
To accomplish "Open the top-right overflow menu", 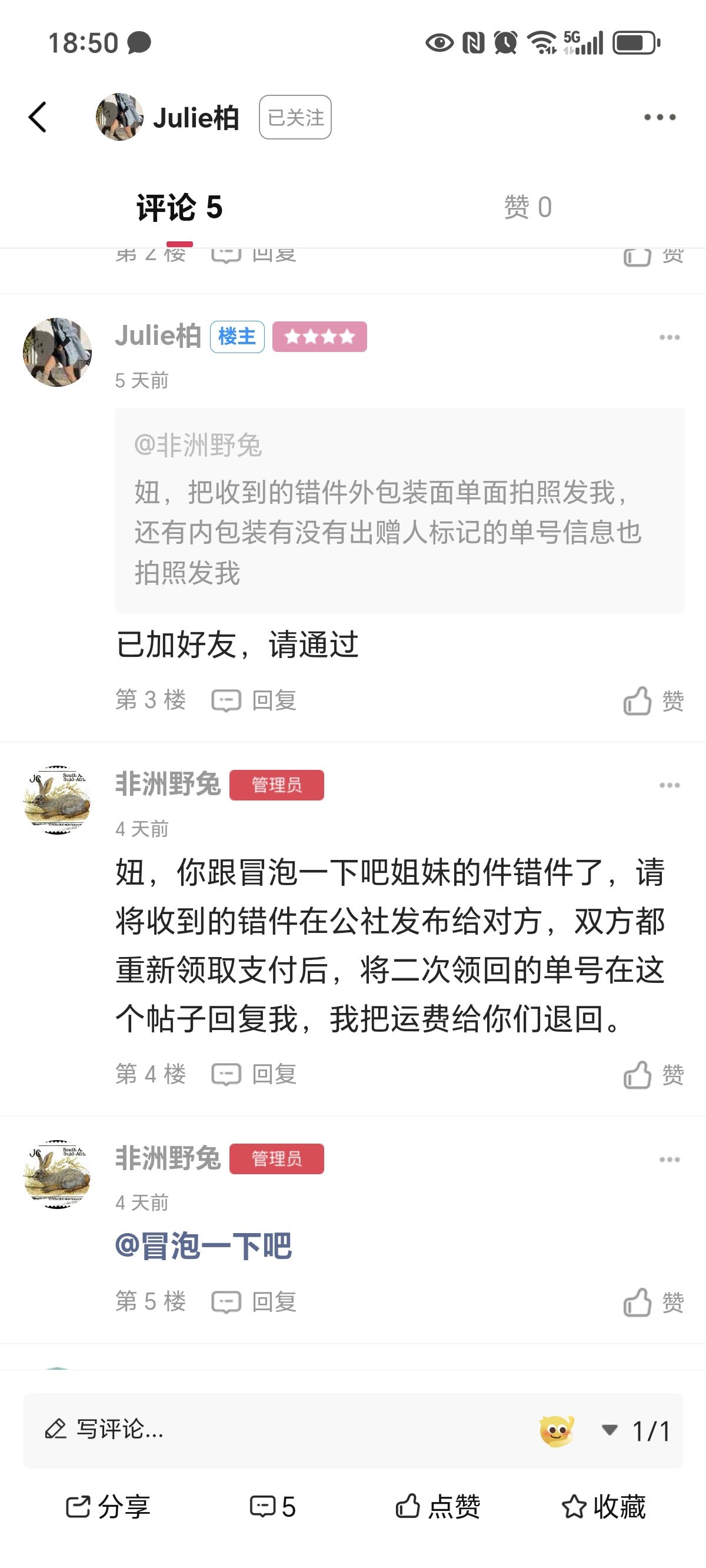I will pos(660,117).
